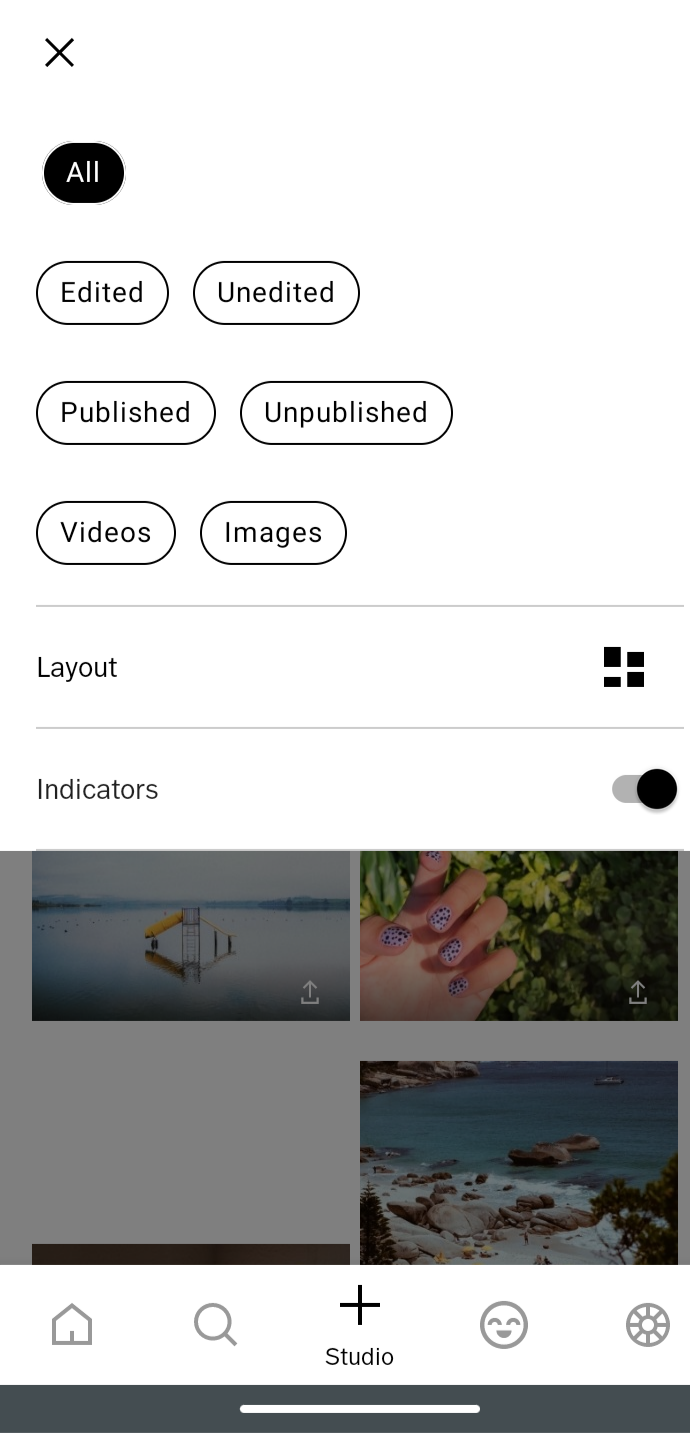Tap the Studio plus tab
This screenshot has height=1433, width=690.
[360, 1323]
